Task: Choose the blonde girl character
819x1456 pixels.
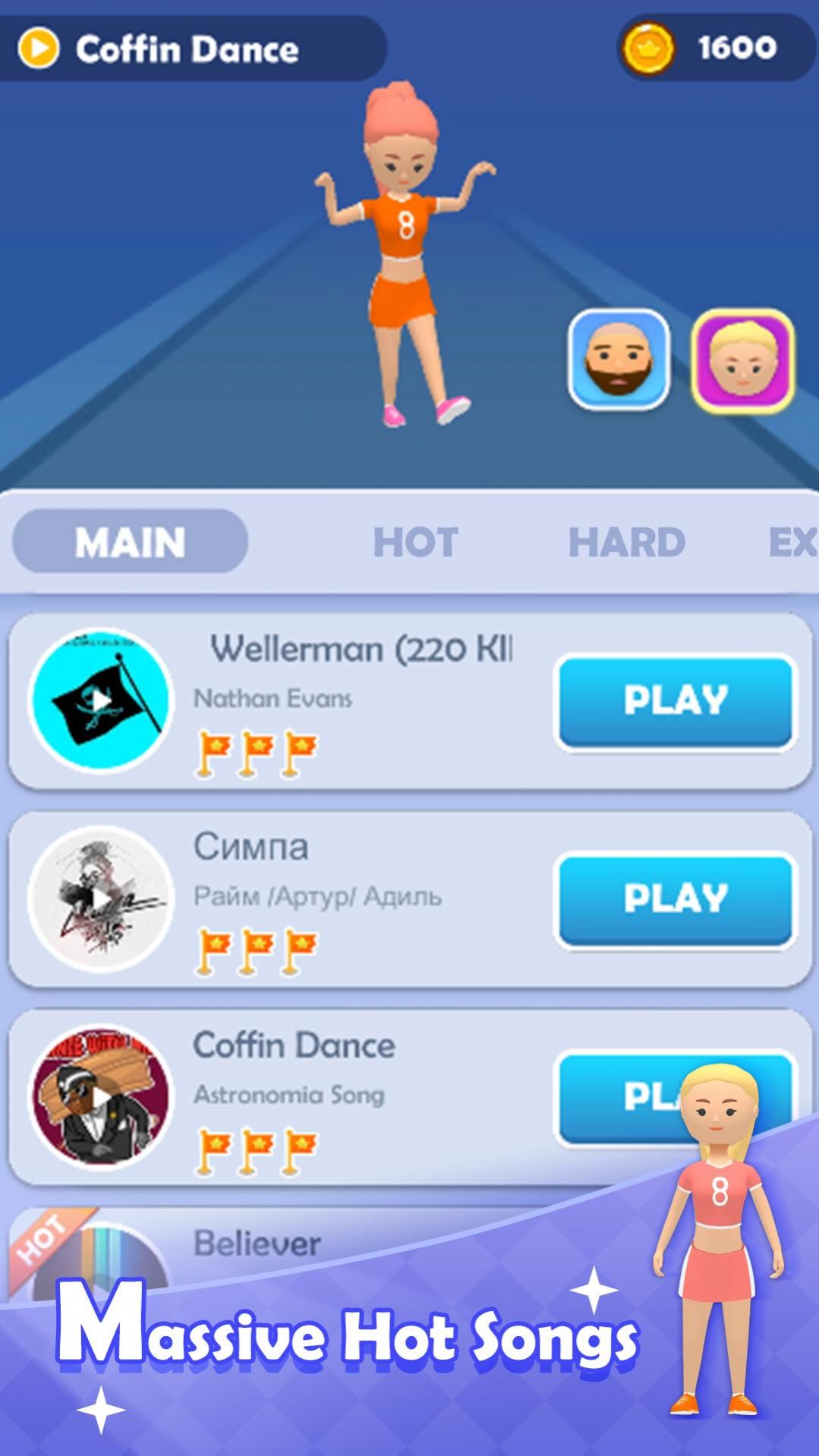Action: click(x=742, y=360)
